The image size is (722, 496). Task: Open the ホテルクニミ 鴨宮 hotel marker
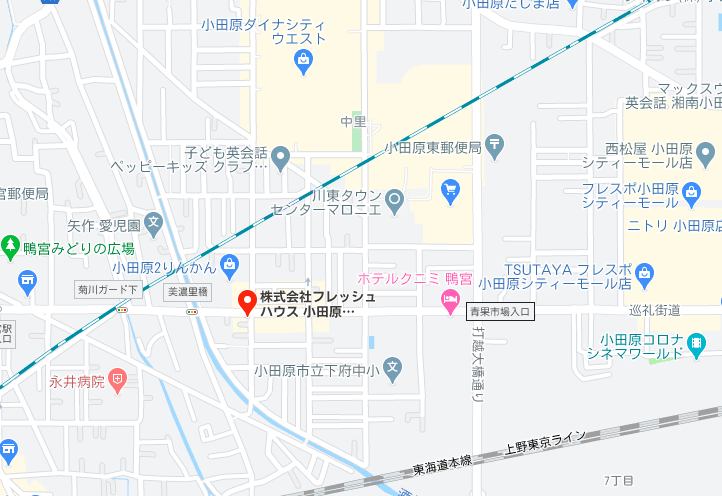pos(451,300)
